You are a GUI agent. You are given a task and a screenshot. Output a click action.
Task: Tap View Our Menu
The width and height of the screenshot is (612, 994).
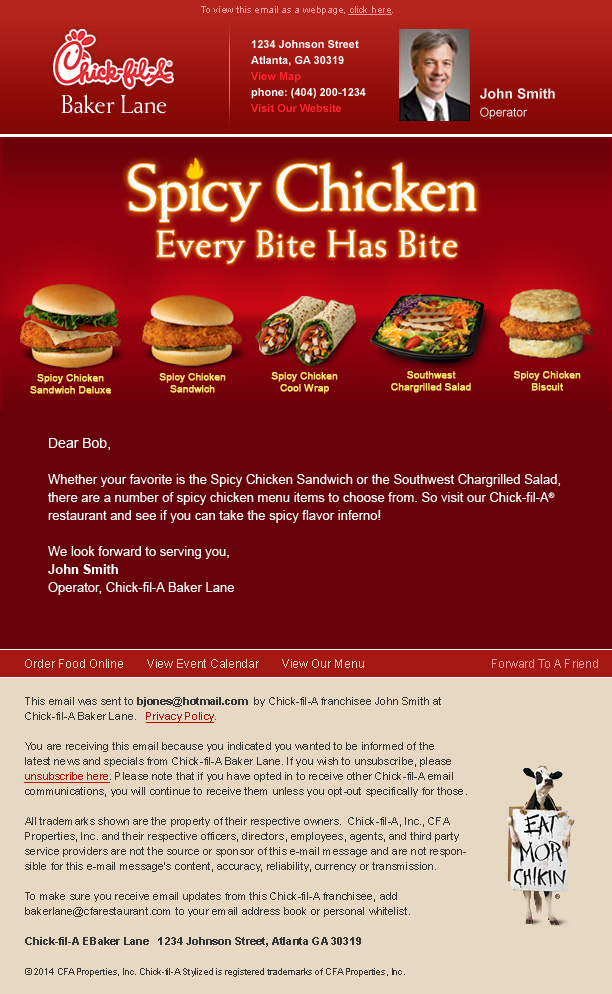point(323,664)
